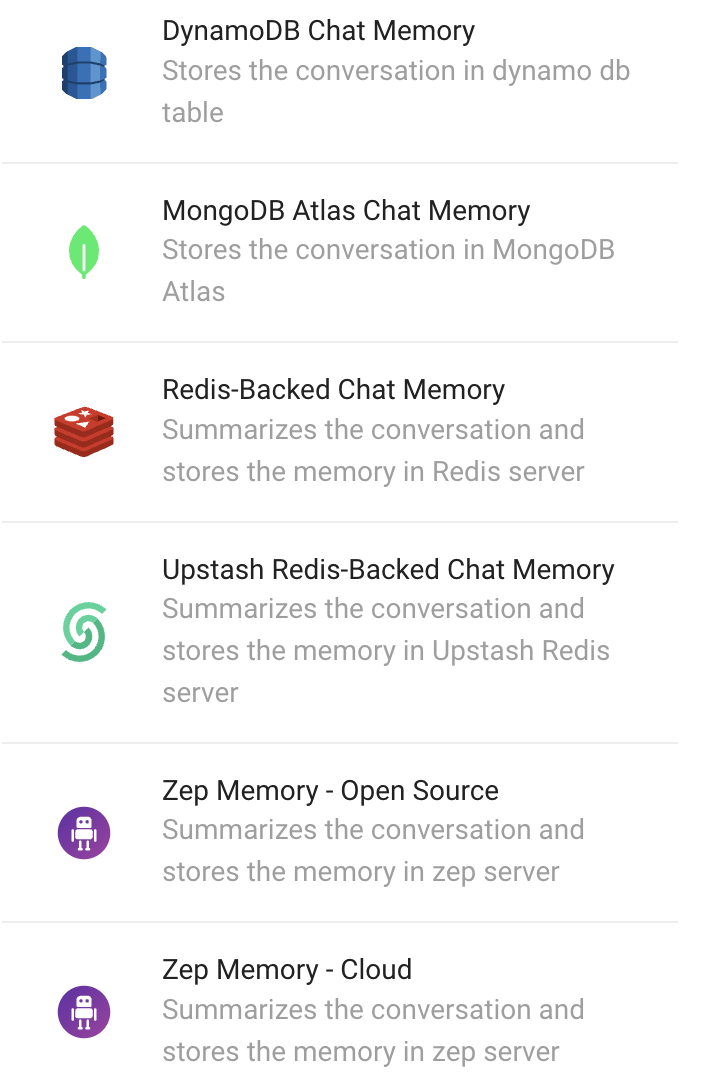The height and width of the screenshot is (1090, 712).
Task: Pick Zep Memory - Open Source
Action: point(340,831)
